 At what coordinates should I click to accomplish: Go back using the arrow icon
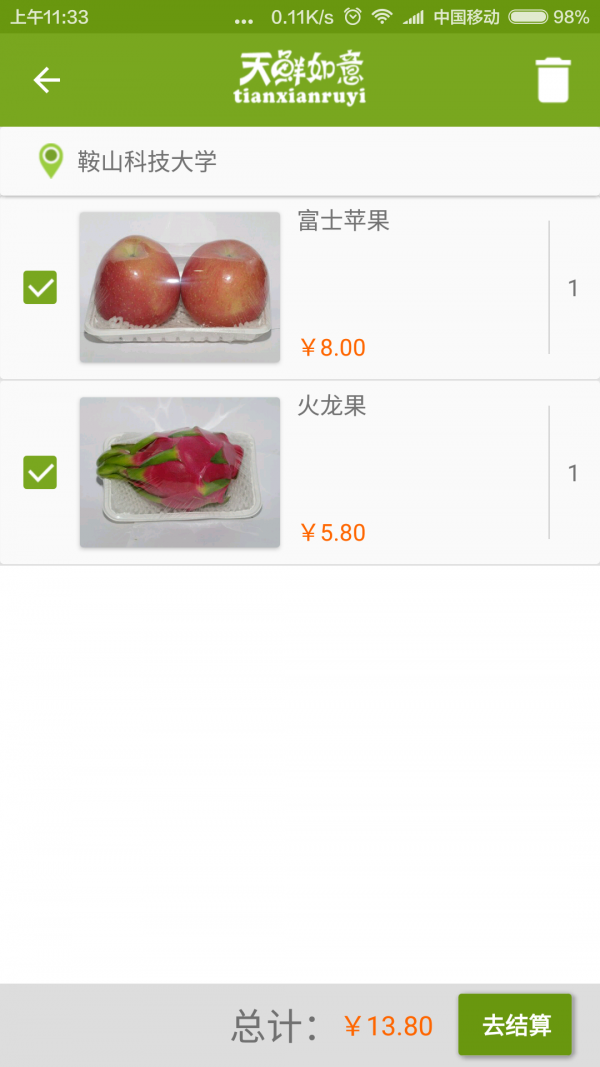click(47, 80)
